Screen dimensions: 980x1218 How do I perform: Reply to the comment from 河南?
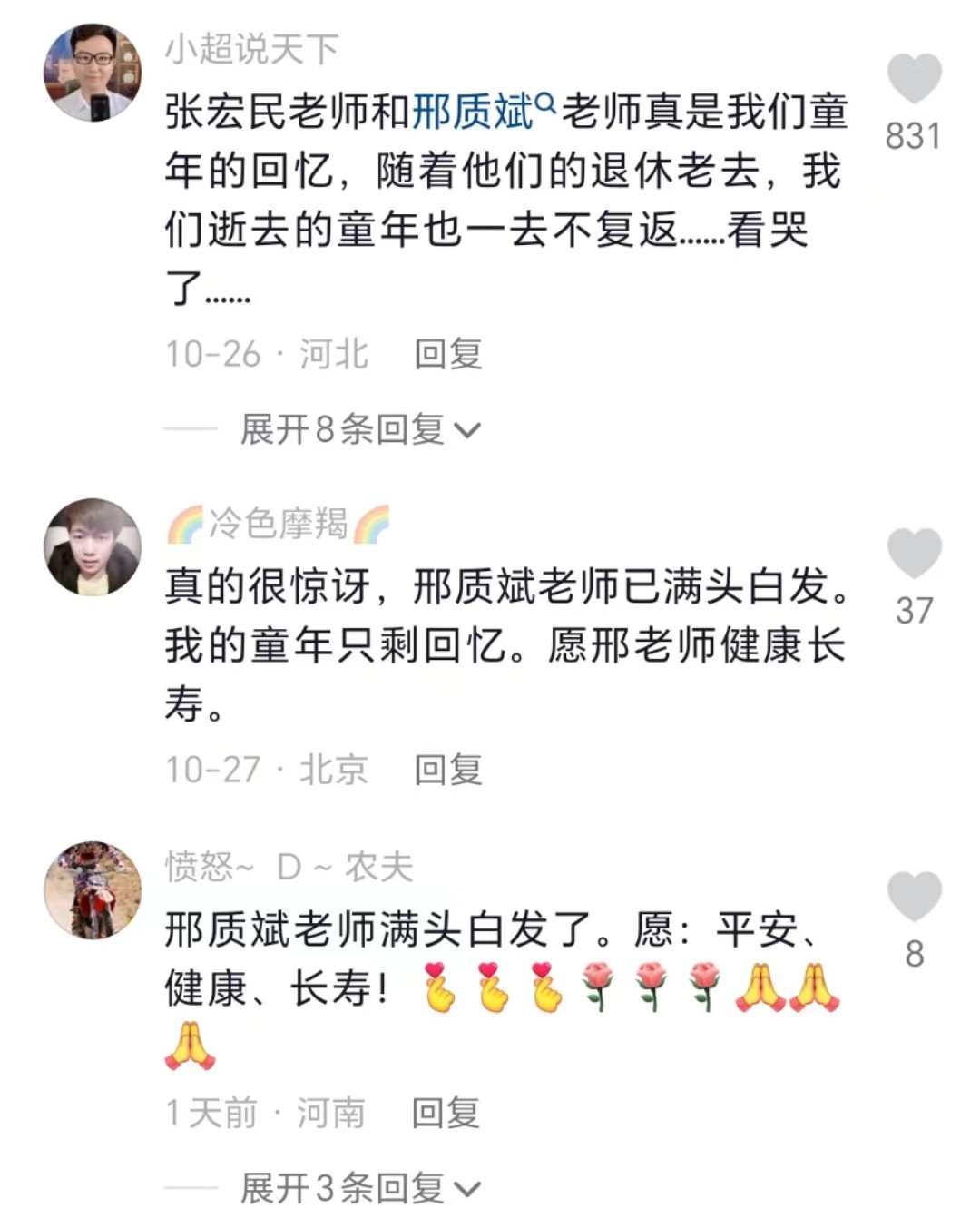point(445,1113)
